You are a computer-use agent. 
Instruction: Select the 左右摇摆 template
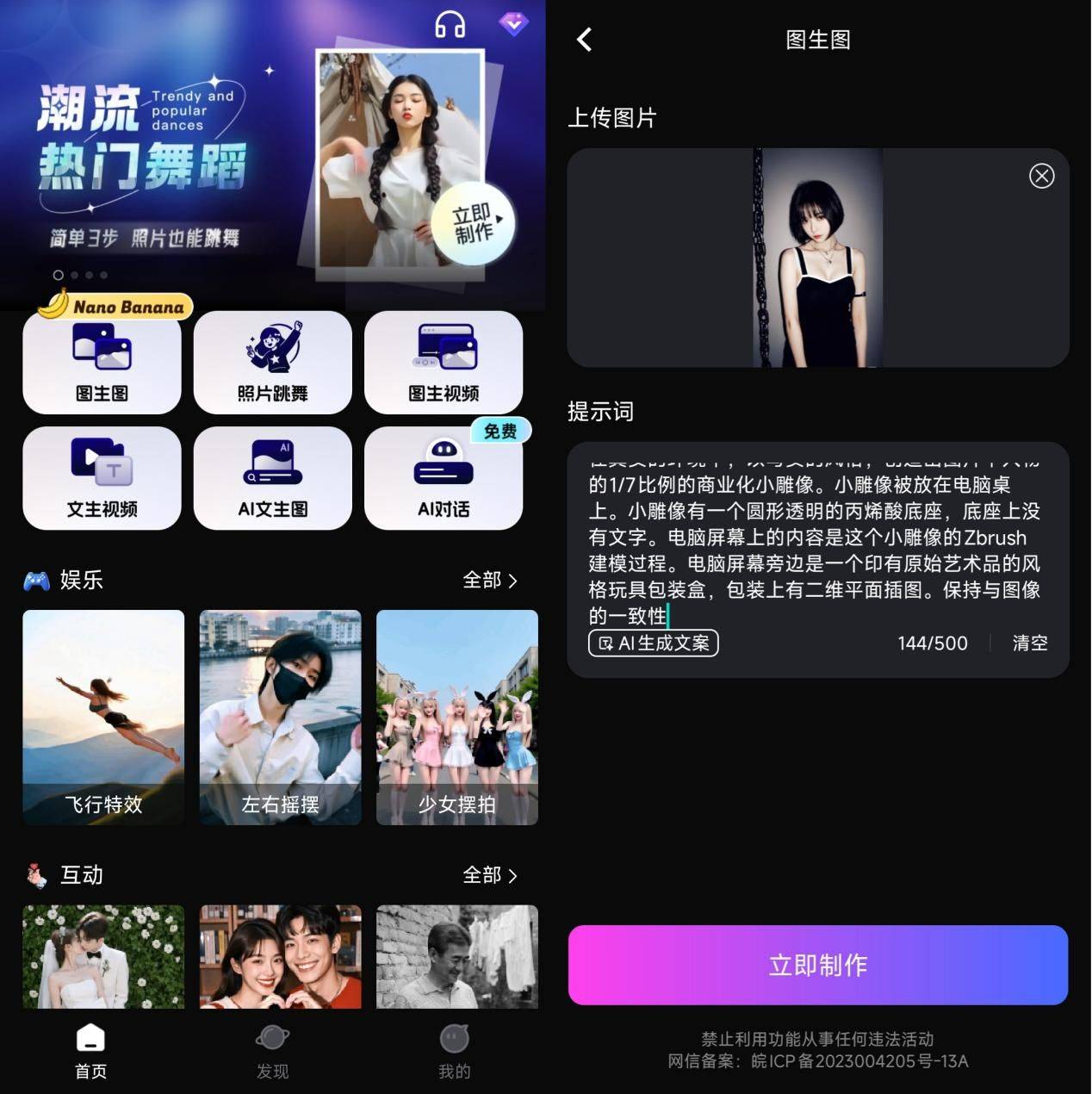(x=280, y=717)
